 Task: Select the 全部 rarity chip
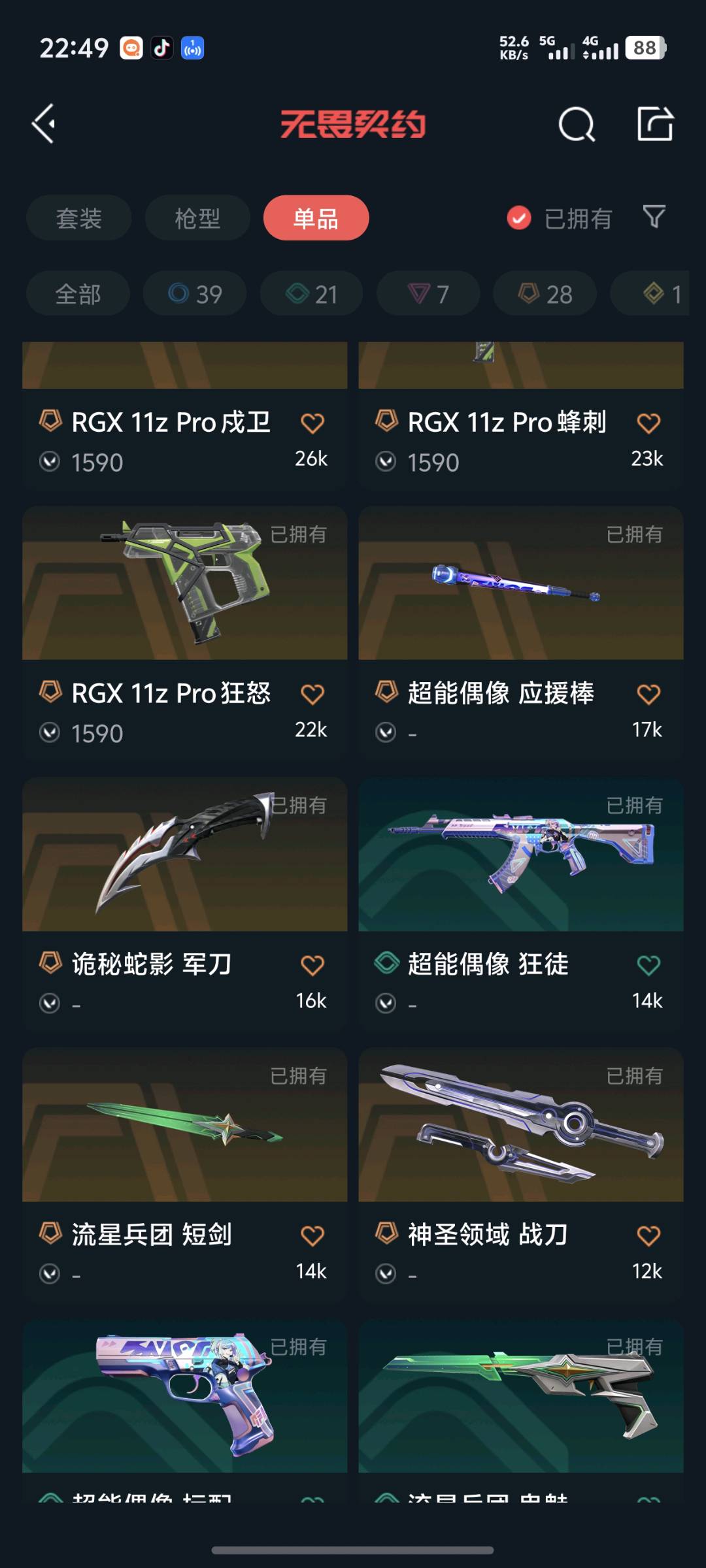[78, 294]
